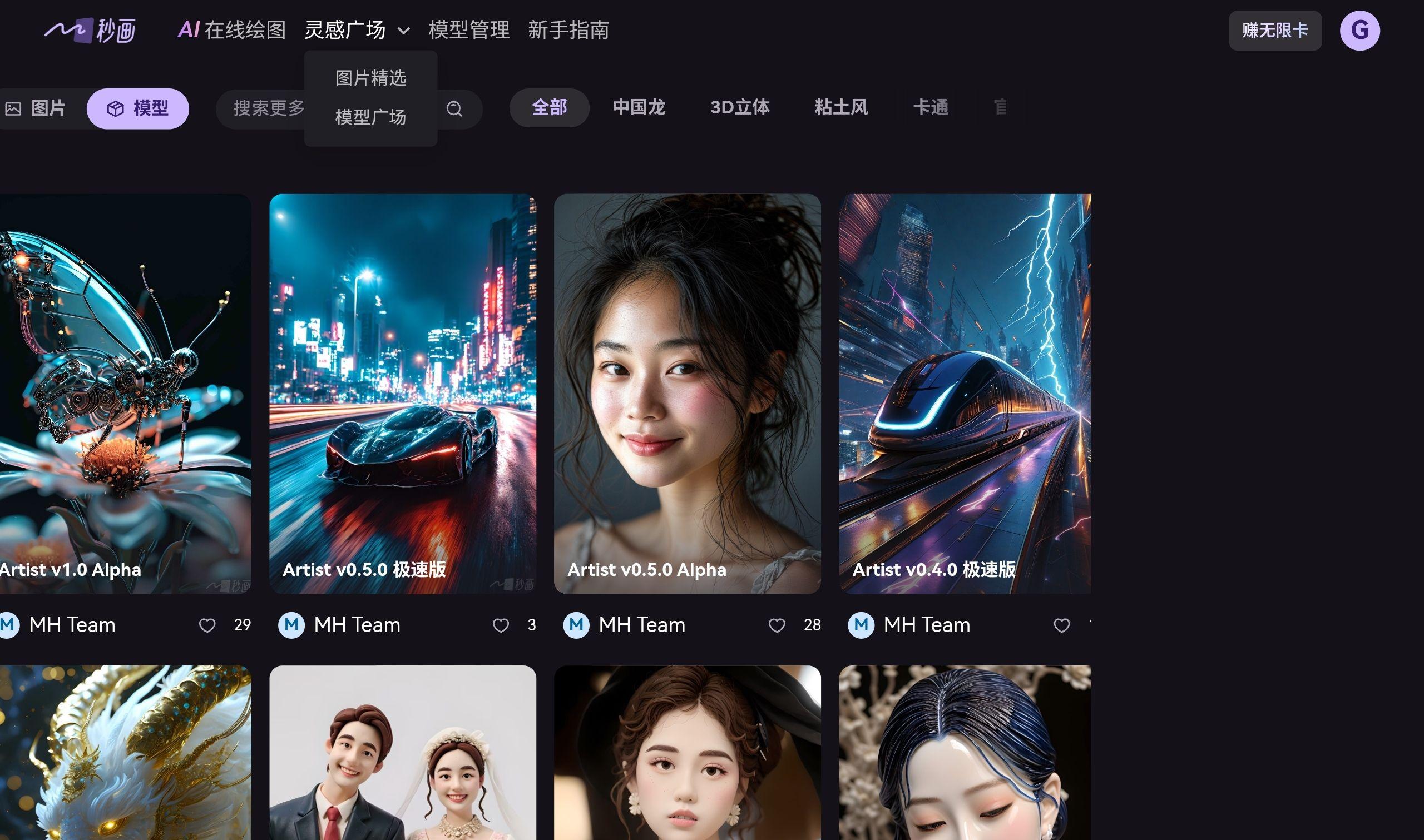Open AI 在线绘图 page
This screenshot has height=840, width=1424.
pyautogui.click(x=231, y=30)
